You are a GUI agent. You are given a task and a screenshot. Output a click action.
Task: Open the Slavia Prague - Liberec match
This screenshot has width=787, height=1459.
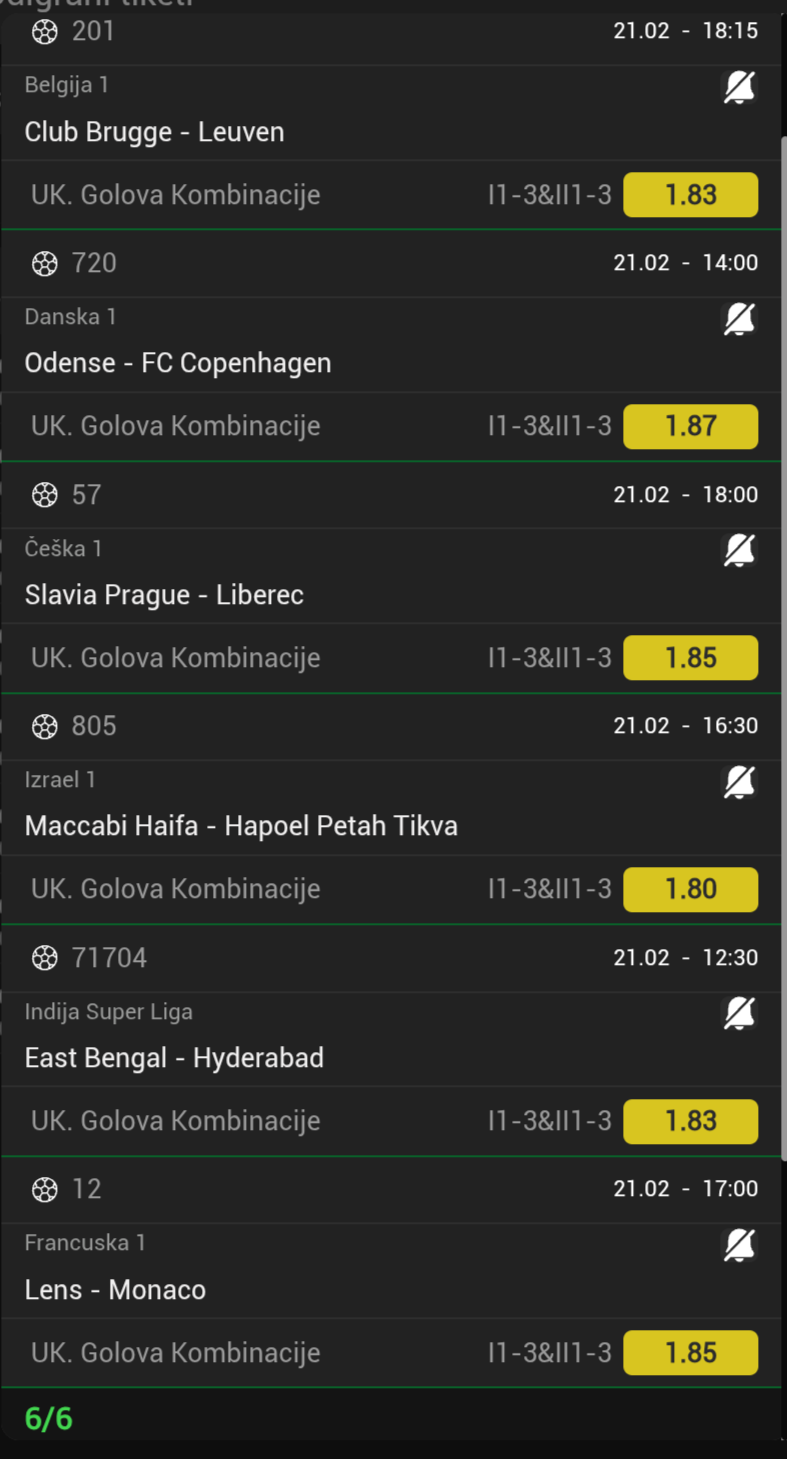[x=164, y=595]
